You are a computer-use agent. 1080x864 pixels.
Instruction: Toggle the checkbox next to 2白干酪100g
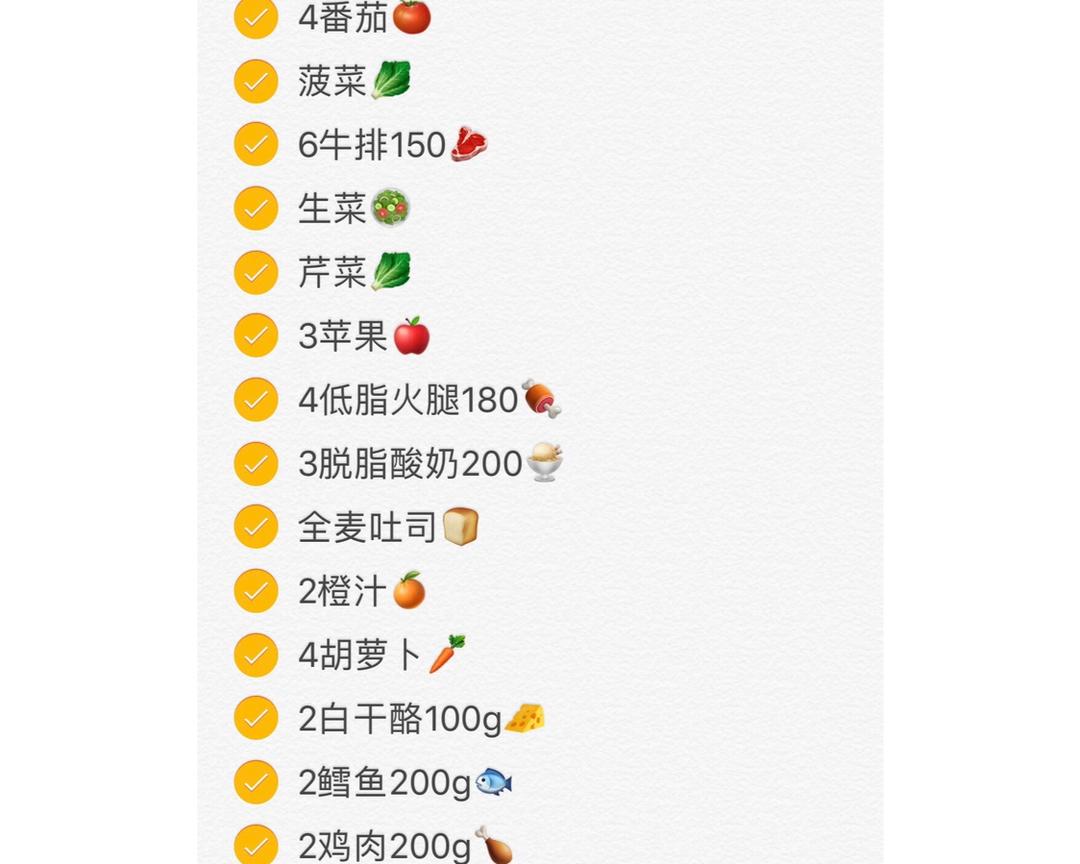(256, 718)
